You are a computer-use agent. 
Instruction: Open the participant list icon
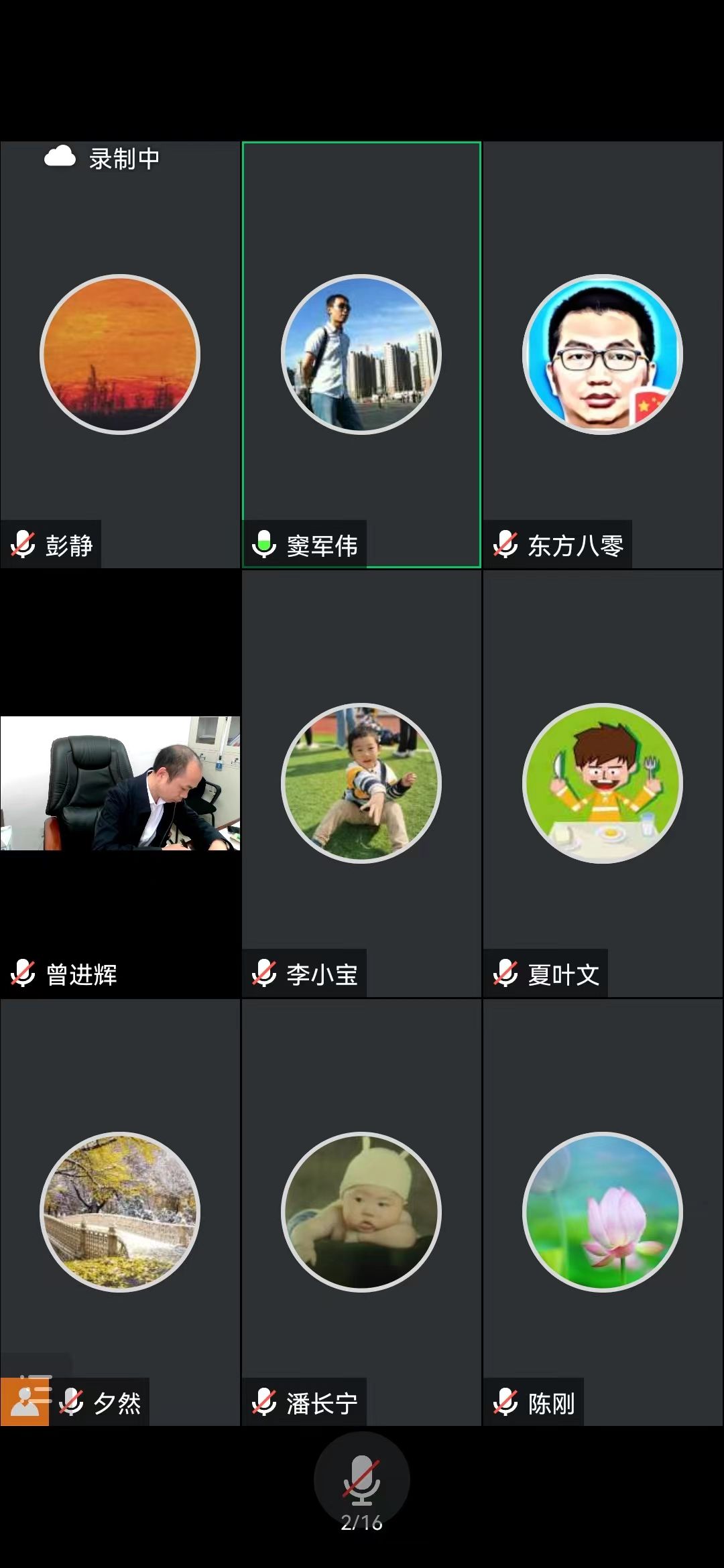click(x=25, y=1400)
